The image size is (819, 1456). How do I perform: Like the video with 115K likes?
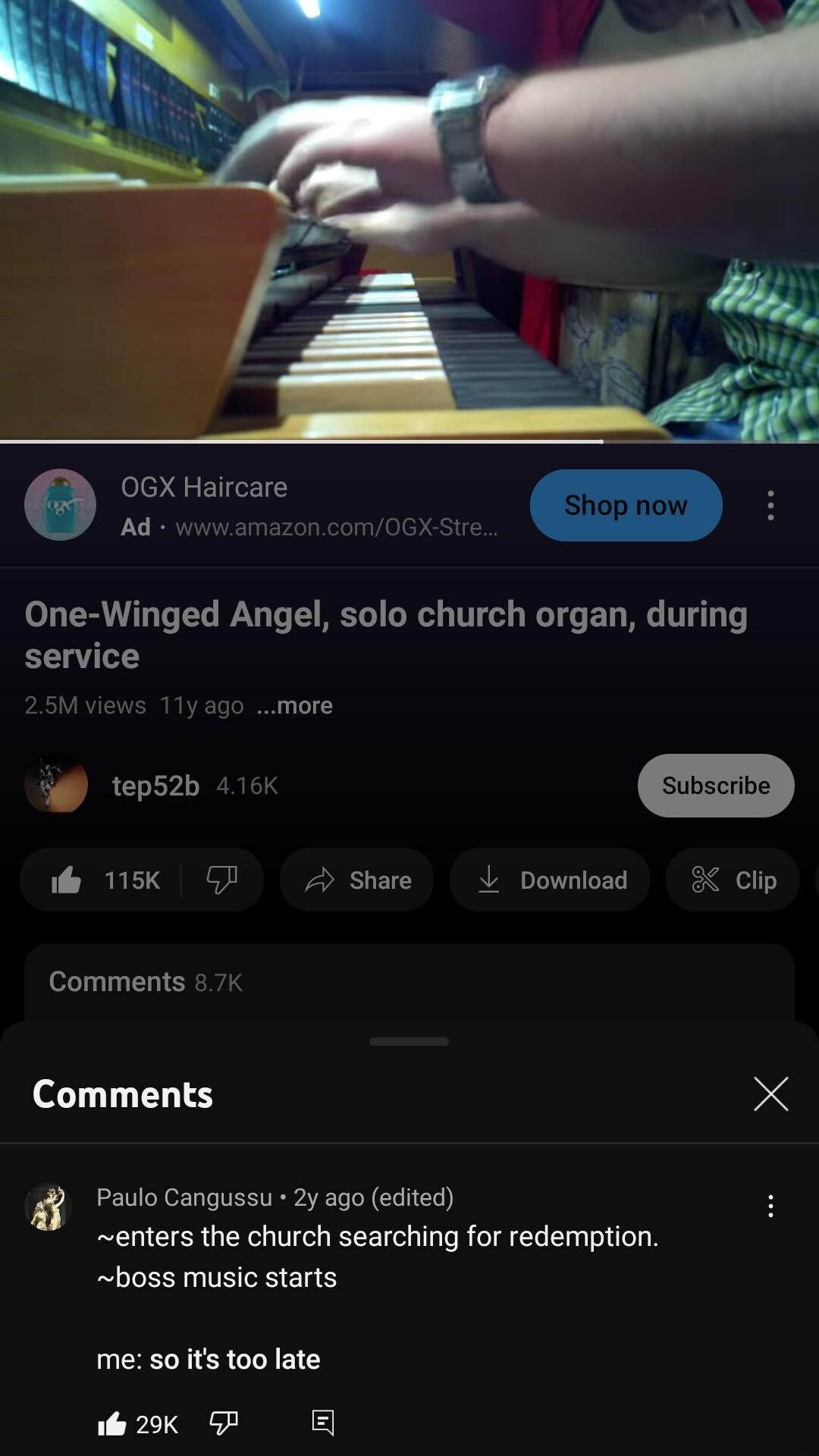point(105,880)
